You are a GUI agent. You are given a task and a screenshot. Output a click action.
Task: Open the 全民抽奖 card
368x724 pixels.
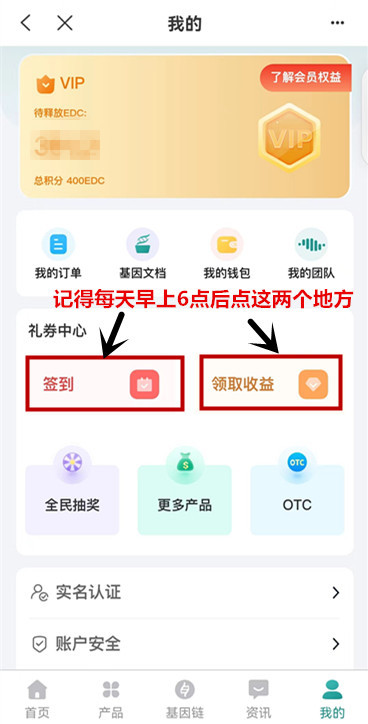[x=72, y=491]
